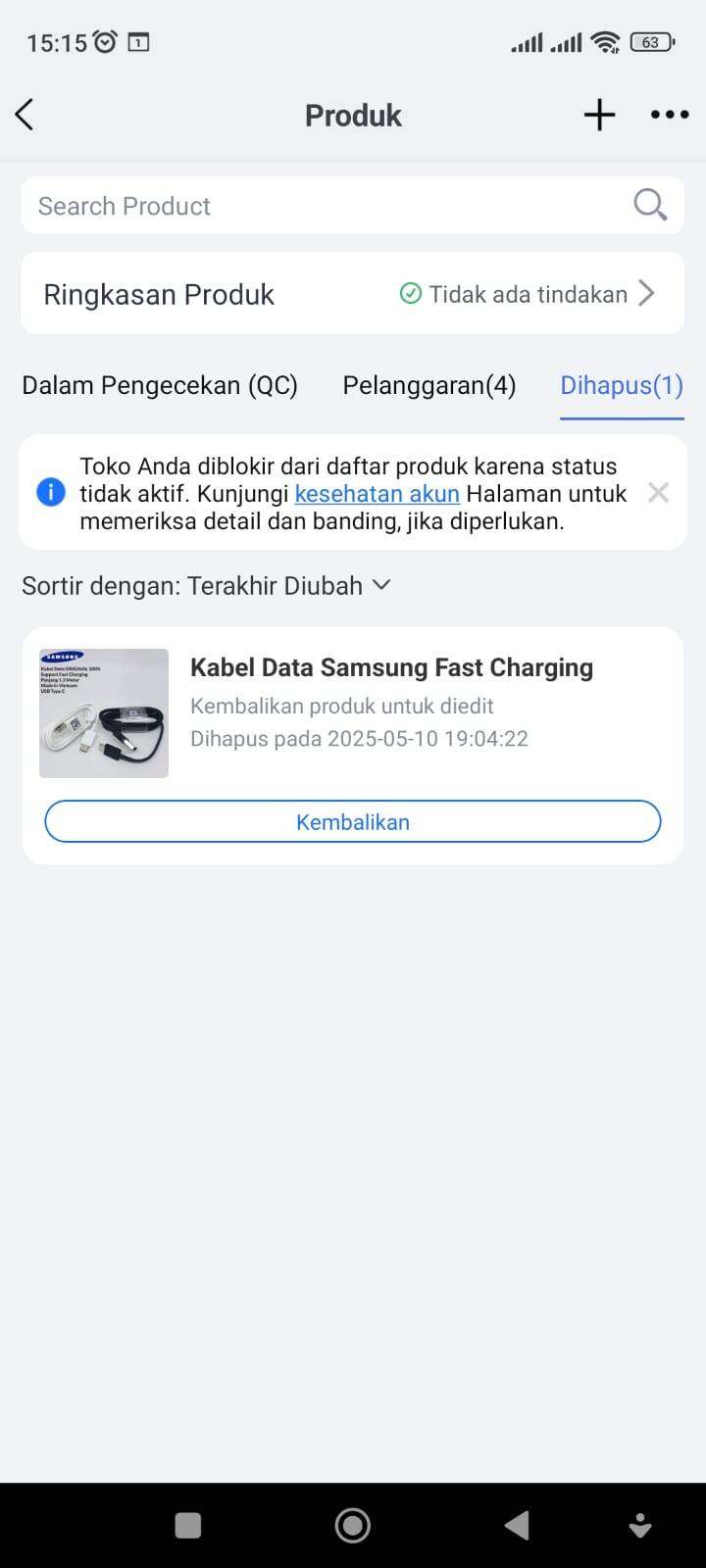
Task: Tap the system home button
Action: pos(353,1525)
